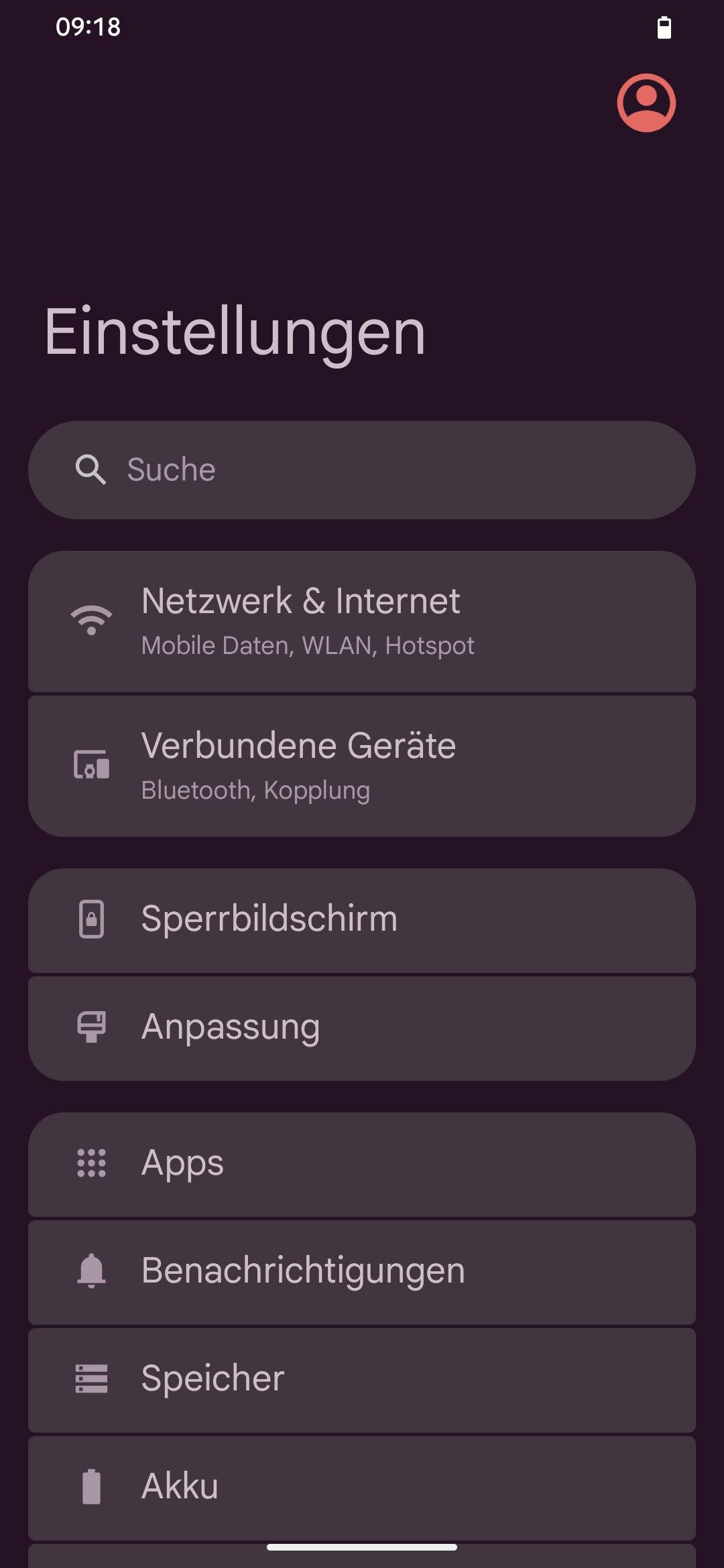
Task: Open Speicher storage settings
Action: click(362, 1380)
